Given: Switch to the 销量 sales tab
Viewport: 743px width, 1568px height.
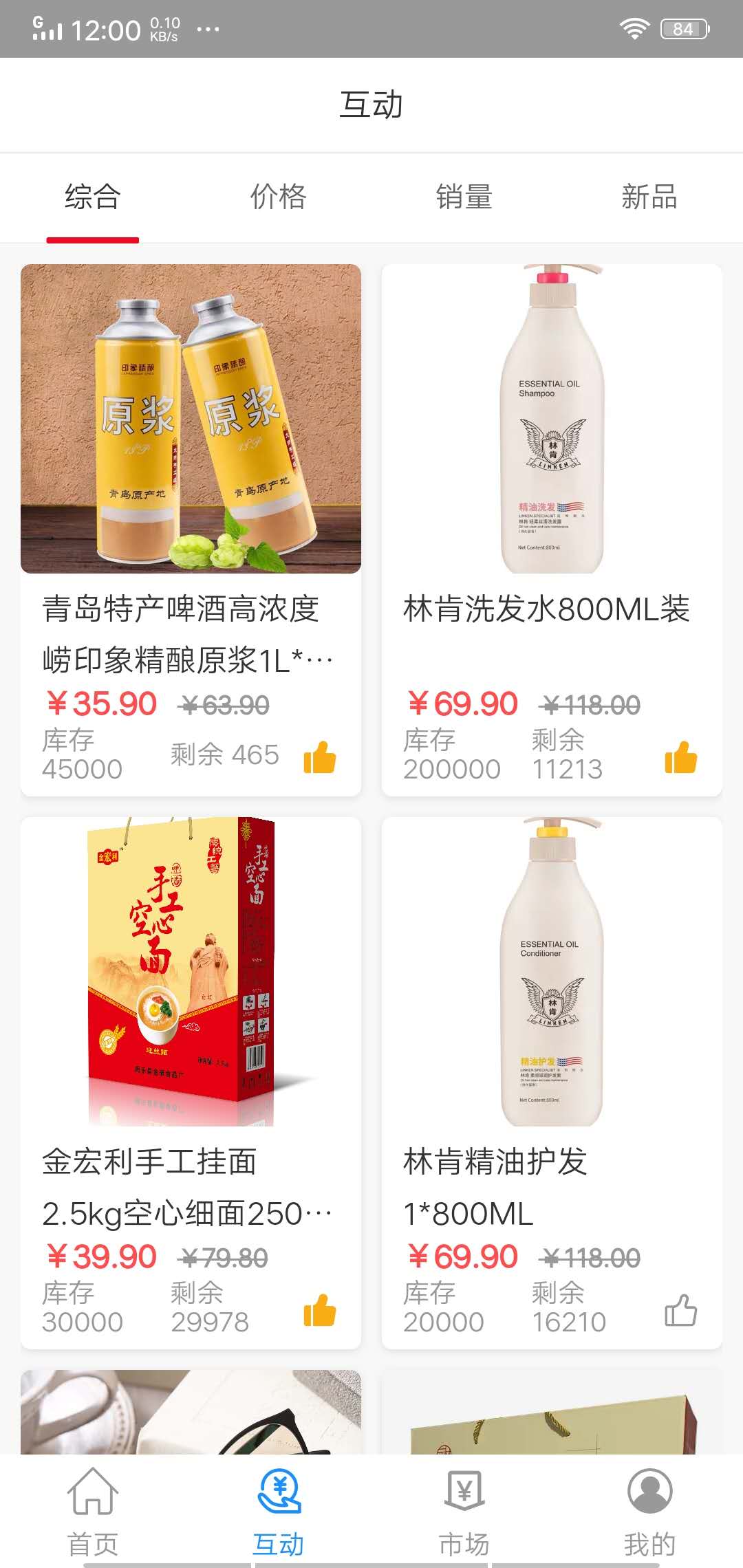Looking at the screenshot, I should [x=464, y=197].
